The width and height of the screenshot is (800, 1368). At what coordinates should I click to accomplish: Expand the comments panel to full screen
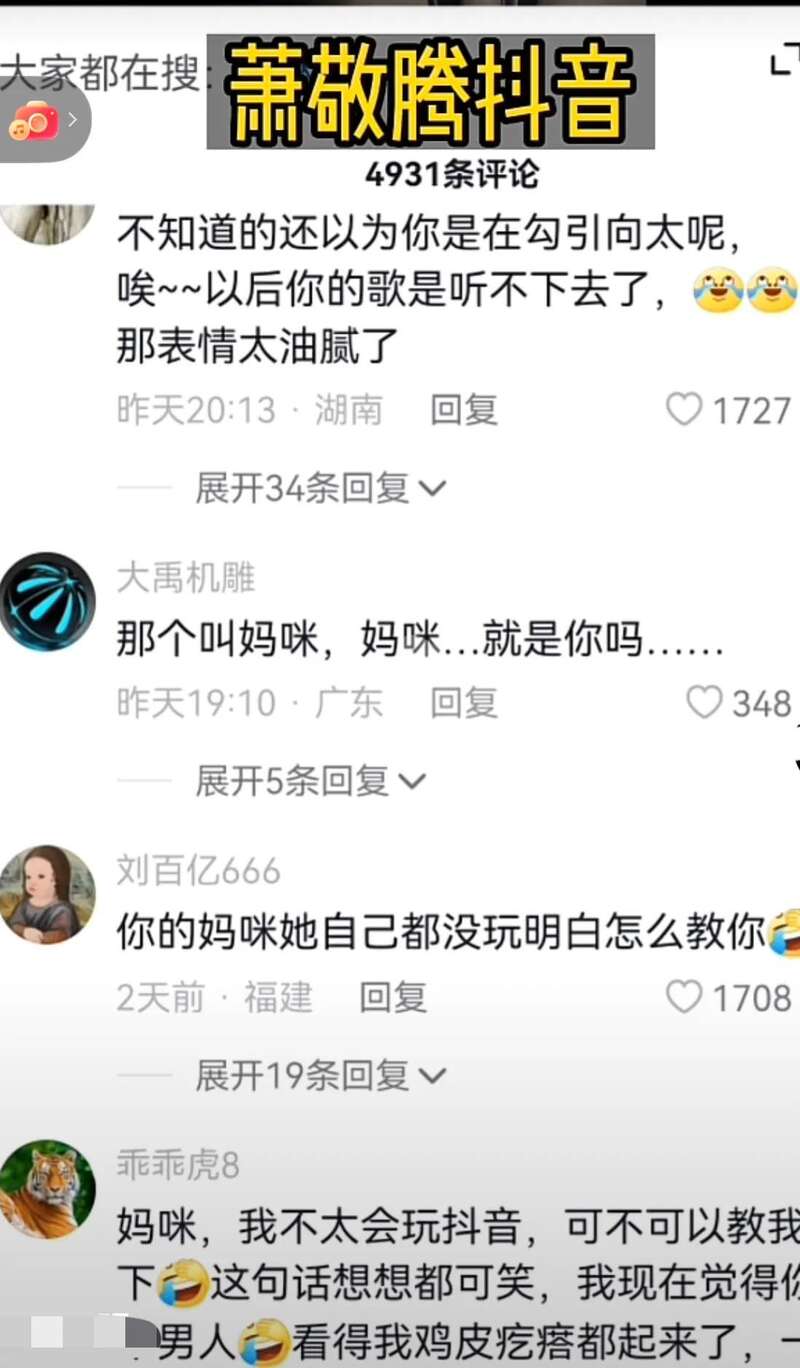[x=783, y=62]
